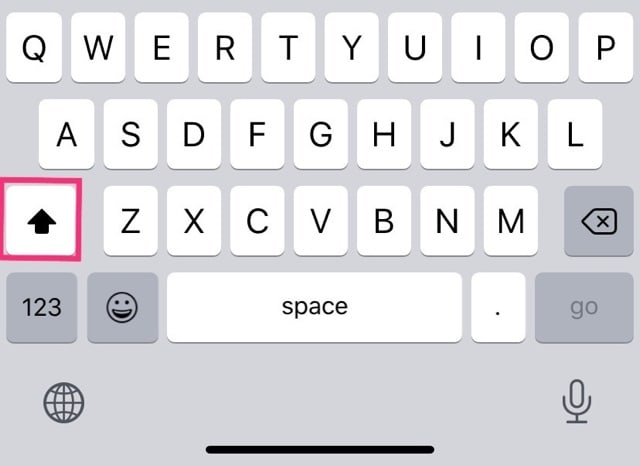Type the letter M

click(x=511, y=221)
